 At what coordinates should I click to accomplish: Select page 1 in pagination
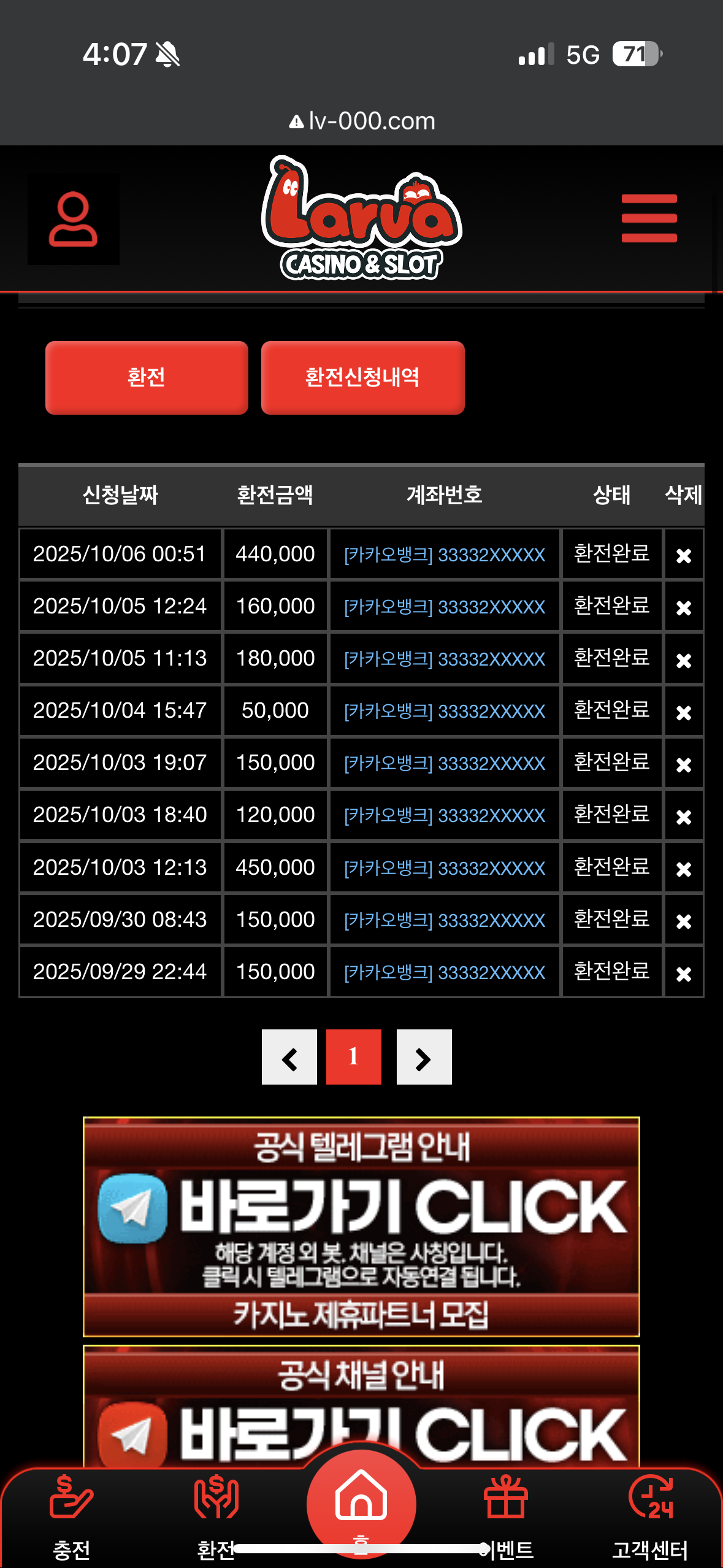click(x=353, y=1058)
